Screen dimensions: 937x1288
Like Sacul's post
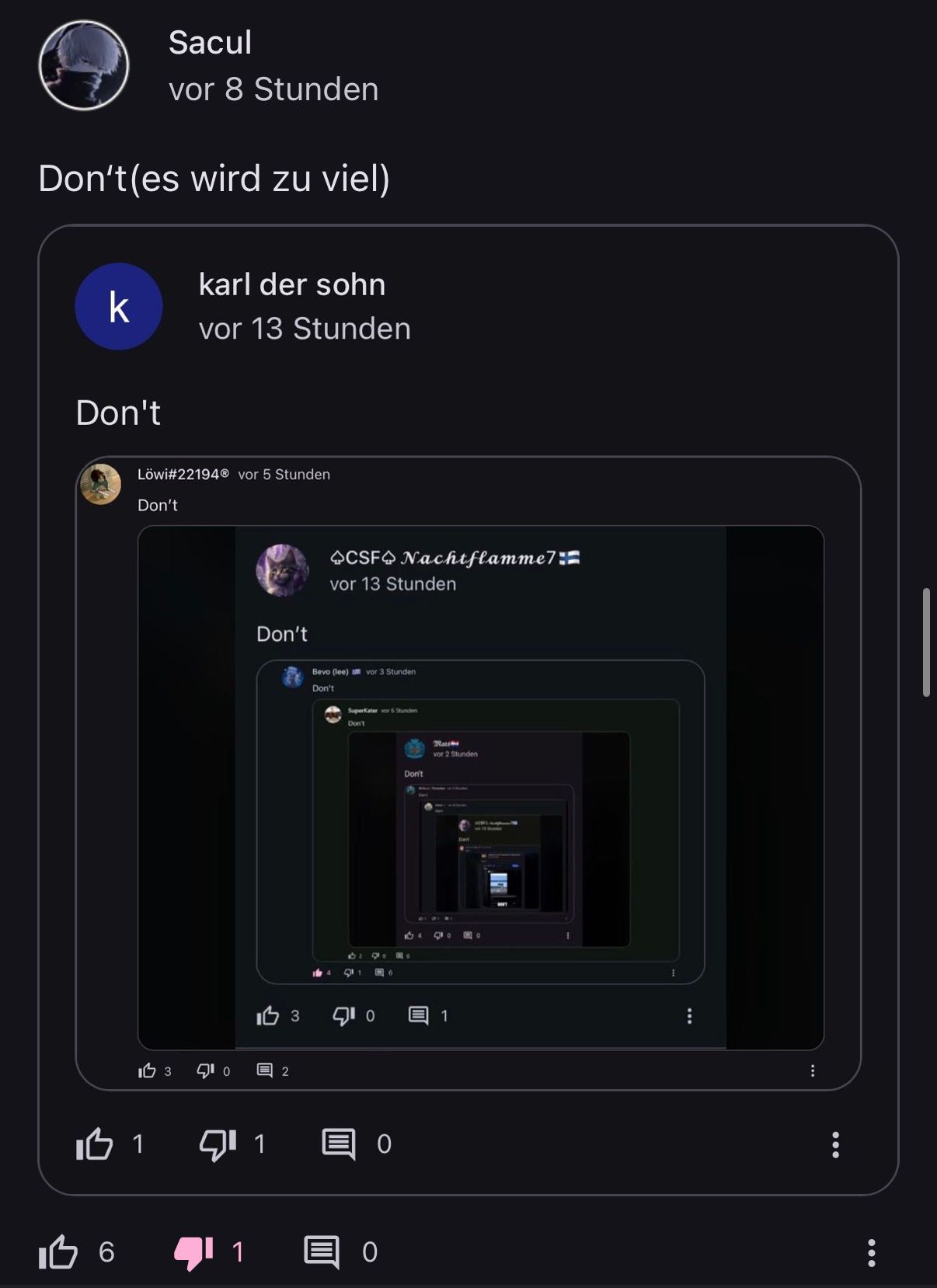point(59,1252)
